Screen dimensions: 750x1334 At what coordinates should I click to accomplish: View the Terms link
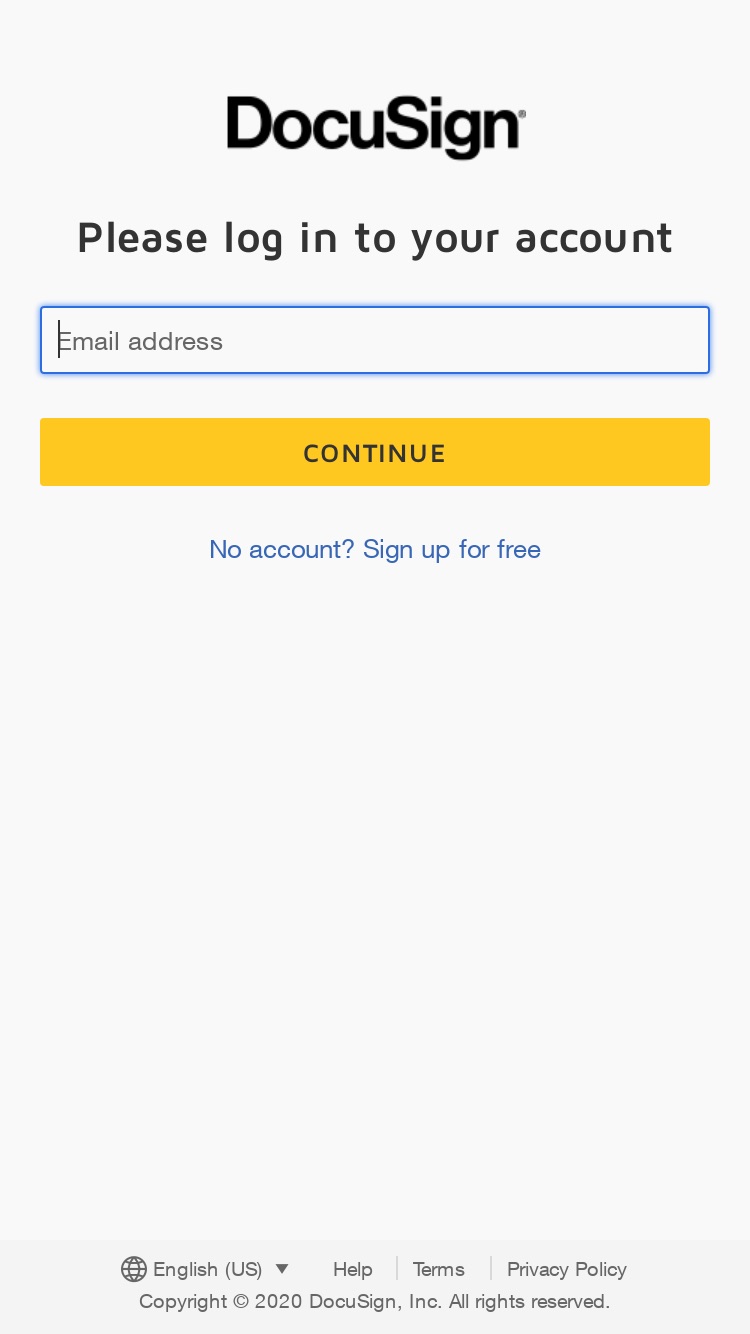[x=439, y=1269]
